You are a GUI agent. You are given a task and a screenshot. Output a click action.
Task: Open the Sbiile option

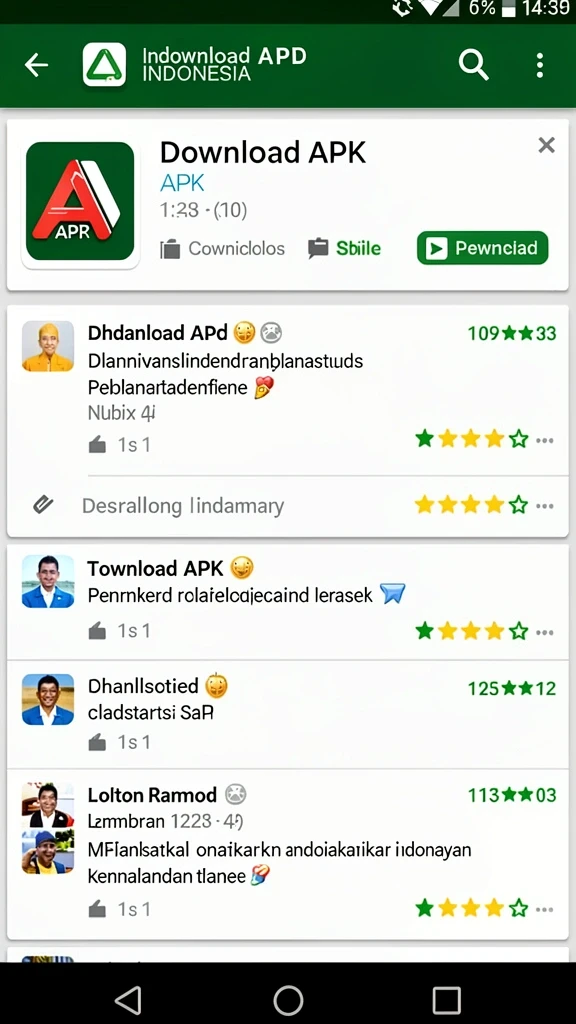344,249
